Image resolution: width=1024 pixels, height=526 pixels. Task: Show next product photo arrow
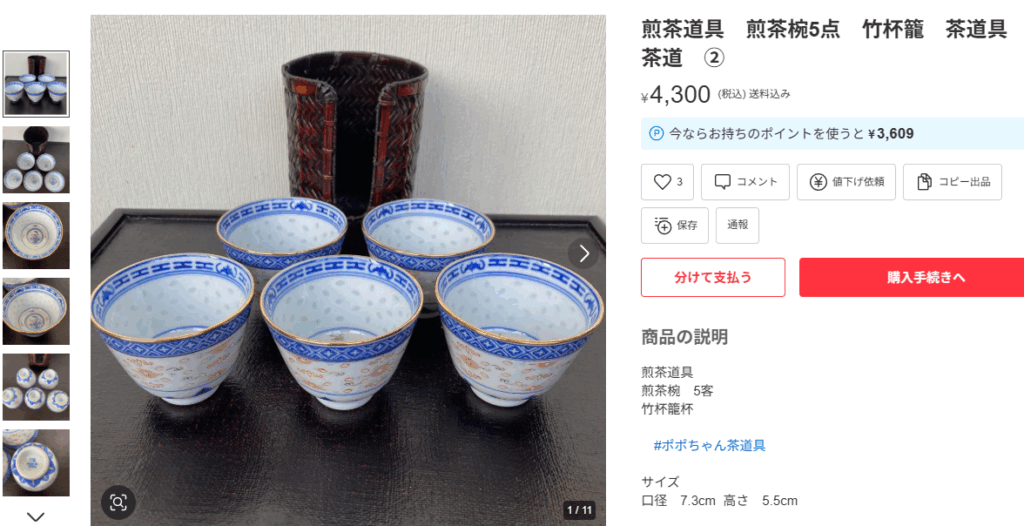(x=584, y=254)
